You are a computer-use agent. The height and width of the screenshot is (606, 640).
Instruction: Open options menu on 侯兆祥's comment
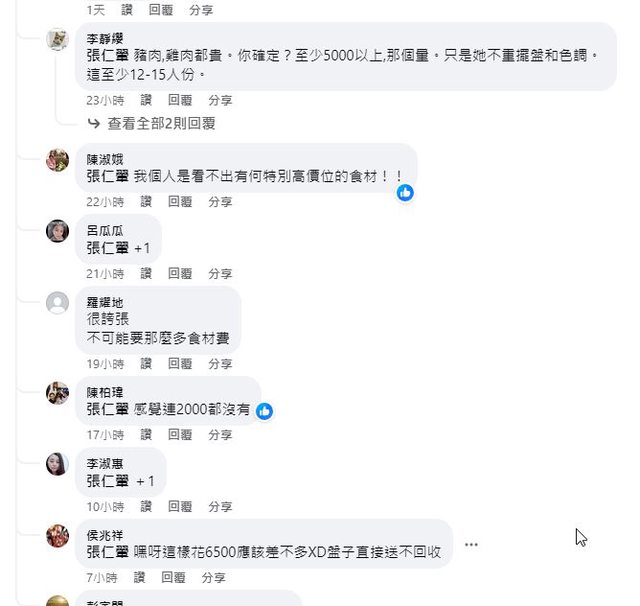[x=471, y=545]
